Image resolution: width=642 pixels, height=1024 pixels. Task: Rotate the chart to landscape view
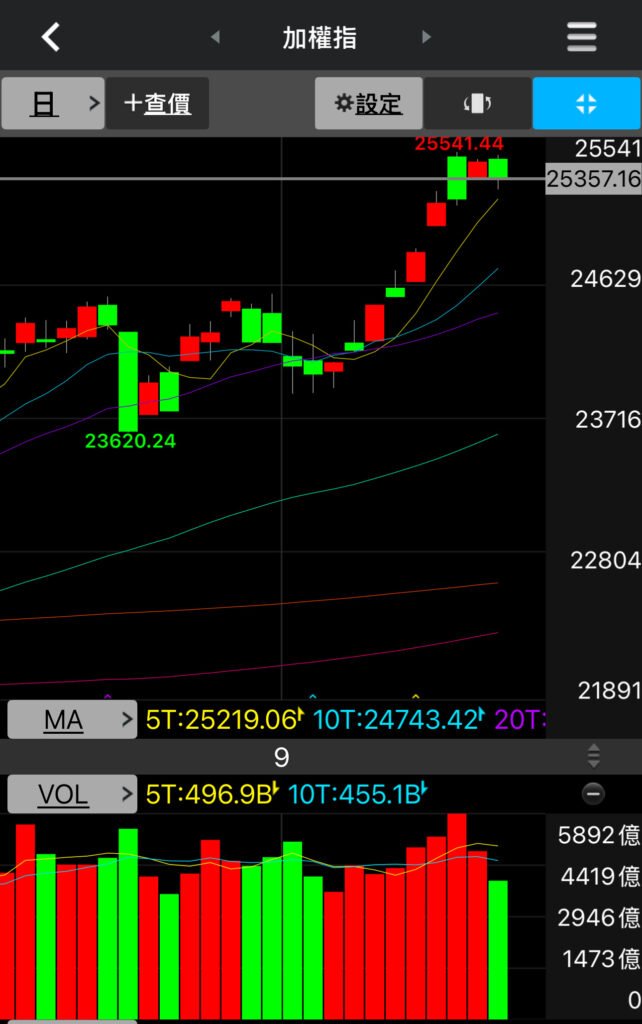[x=478, y=103]
